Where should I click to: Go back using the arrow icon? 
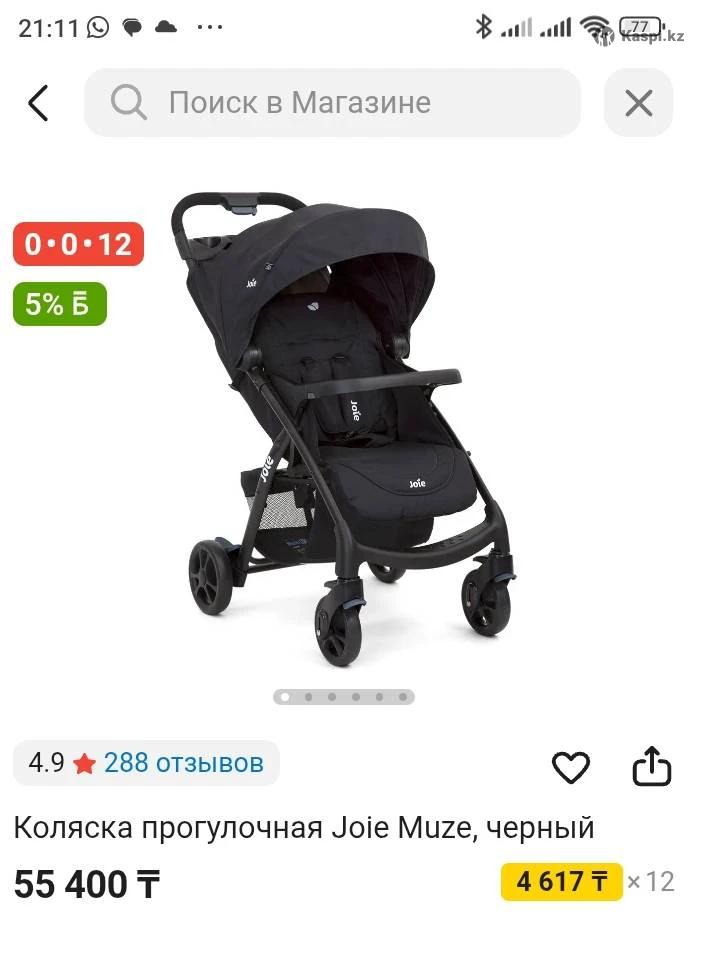pos(38,103)
